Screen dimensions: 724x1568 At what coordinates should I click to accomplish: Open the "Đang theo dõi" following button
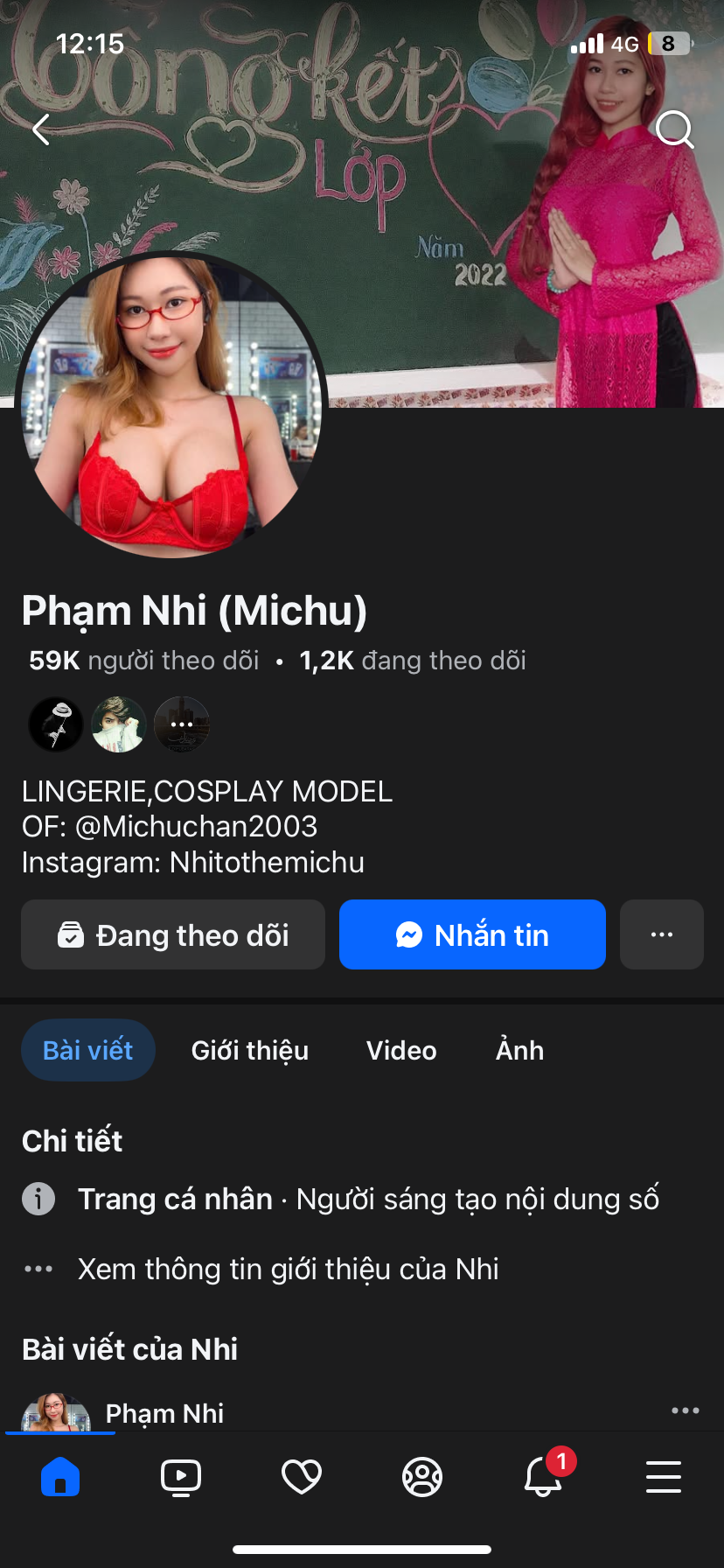tap(173, 934)
